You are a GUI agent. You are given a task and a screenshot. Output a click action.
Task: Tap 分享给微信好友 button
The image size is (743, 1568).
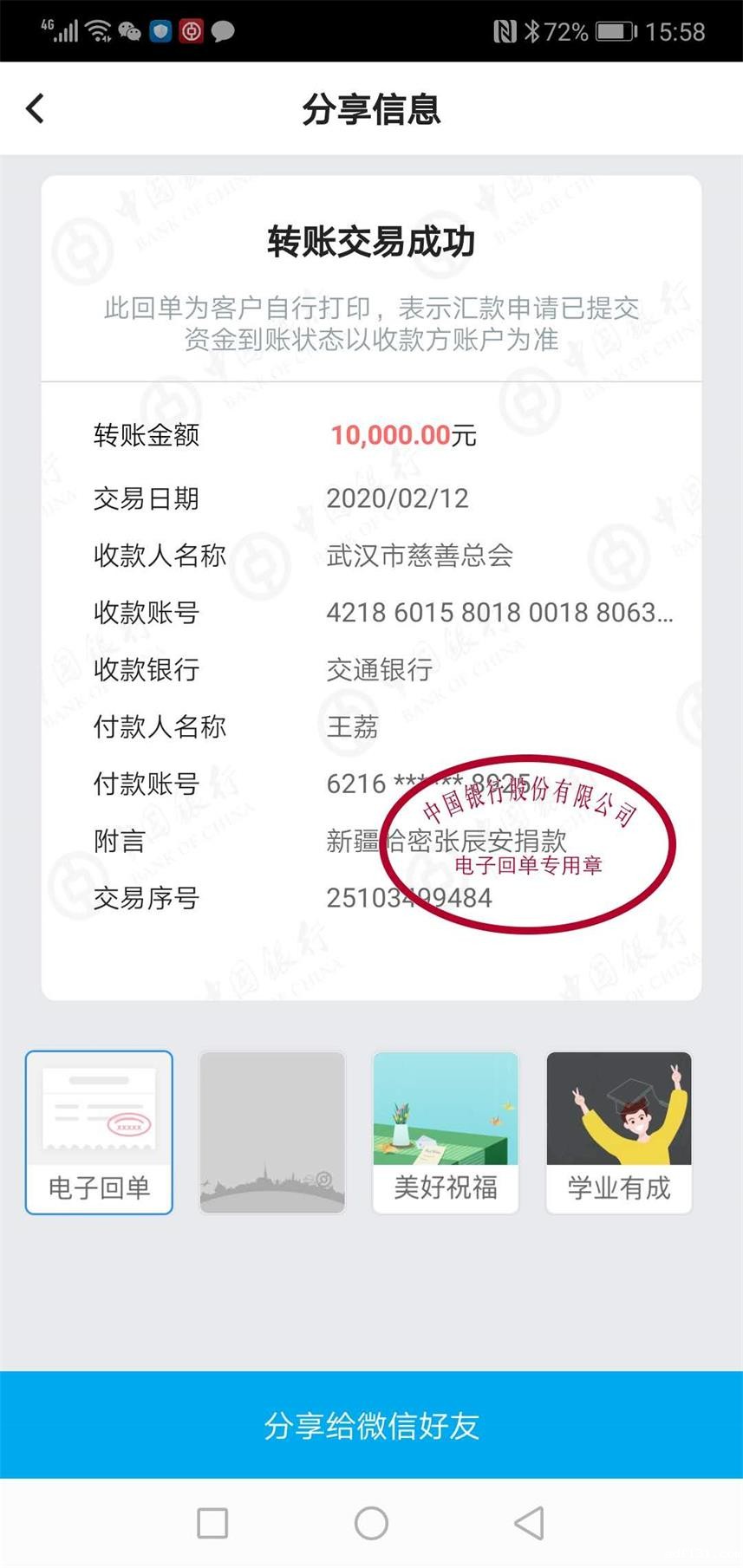[x=371, y=1426]
